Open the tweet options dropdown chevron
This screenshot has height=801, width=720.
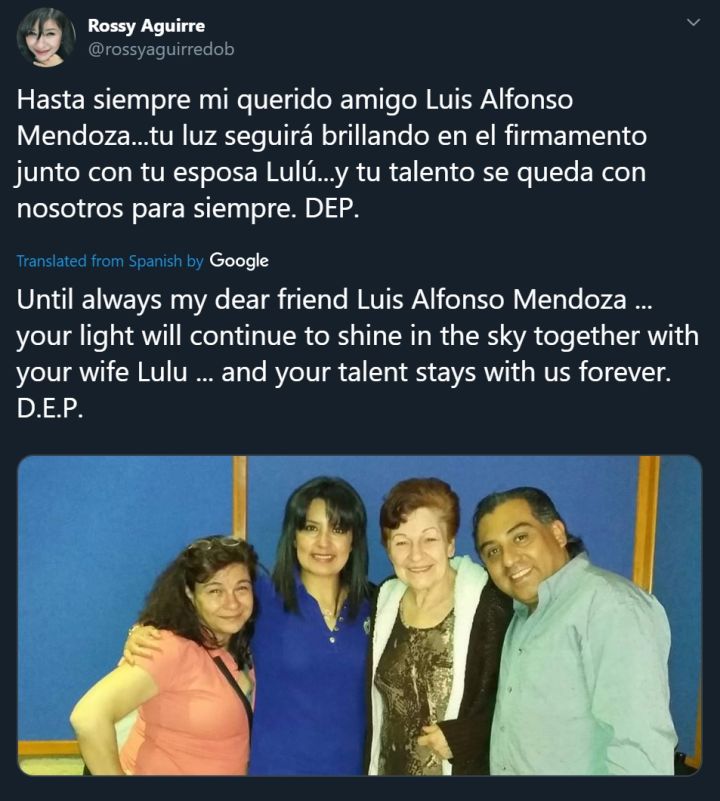(x=693, y=22)
